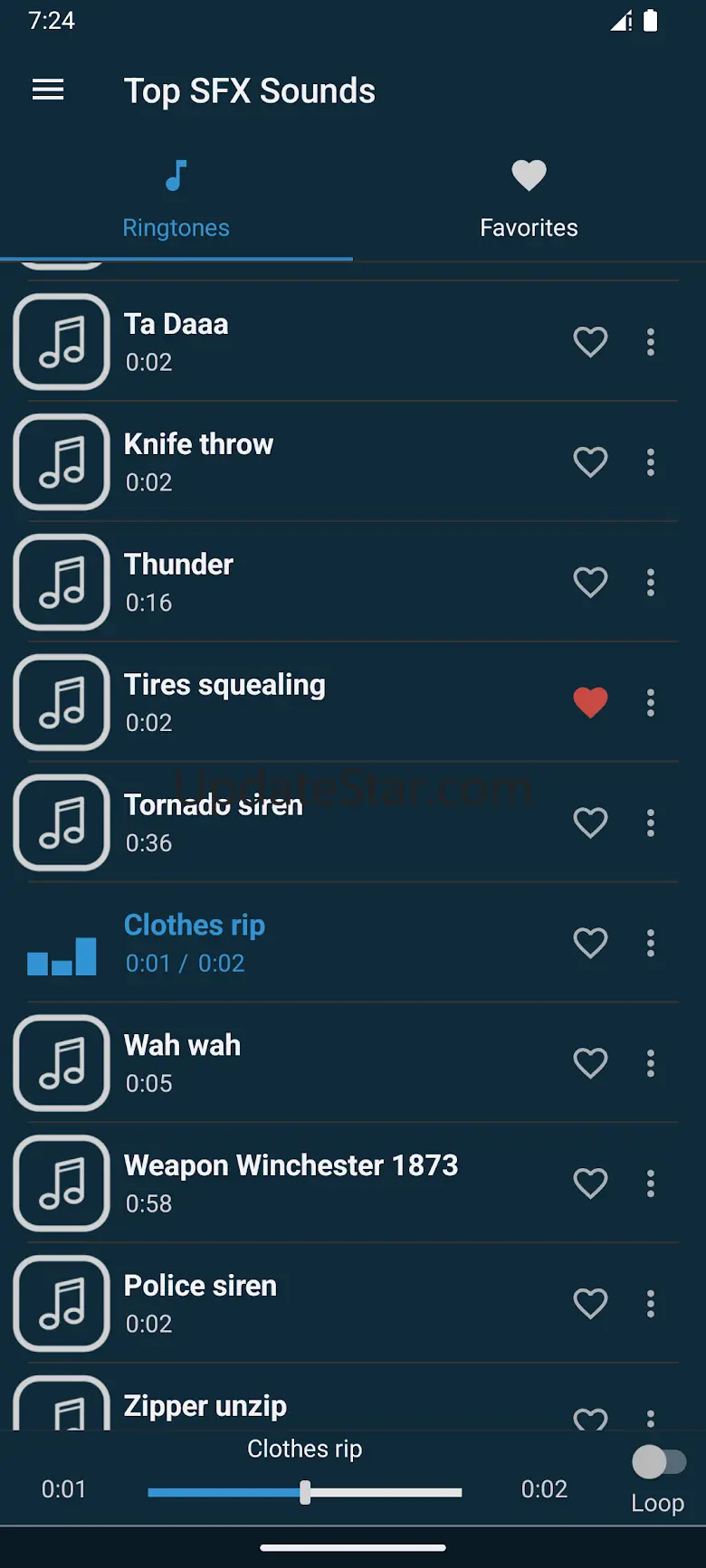Remove Tires squealing from favorites
Image resolution: width=706 pixels, height=1568 pixels.
[x=590, y=703]
